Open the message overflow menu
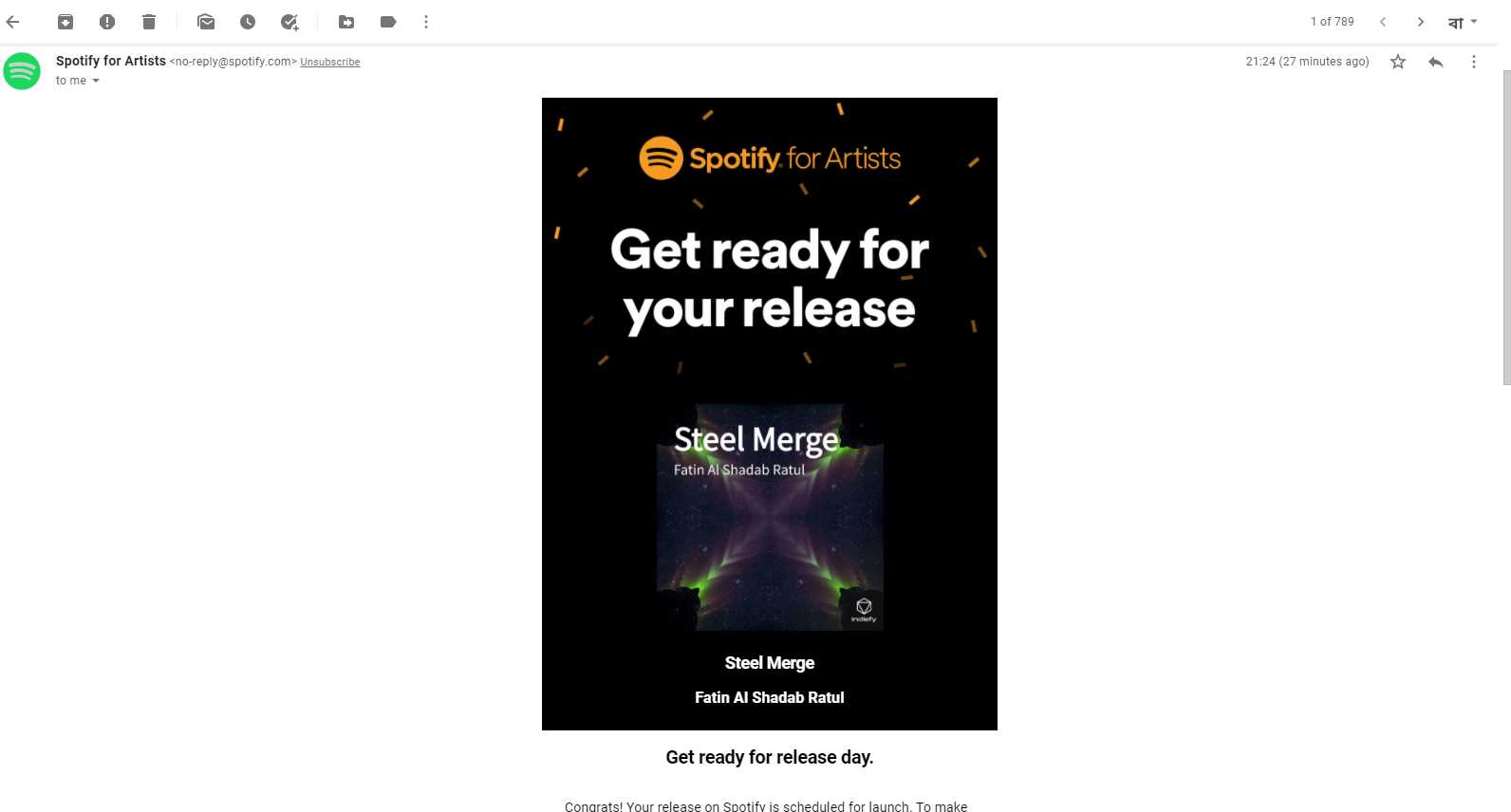Image resolution: width=1511 pixels, height=812 pixels. [x=1473, y=62]
